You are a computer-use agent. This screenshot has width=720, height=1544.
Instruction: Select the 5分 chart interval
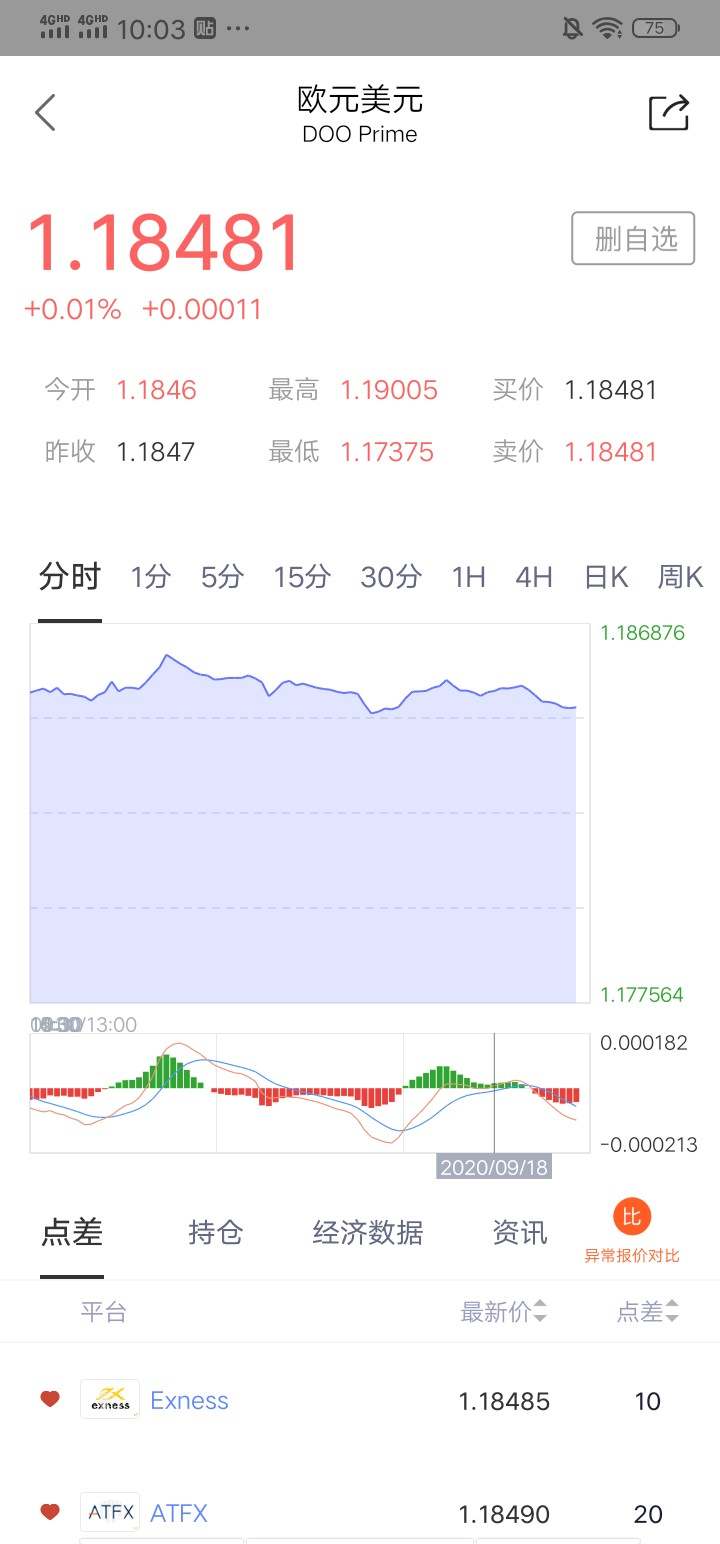222,577
